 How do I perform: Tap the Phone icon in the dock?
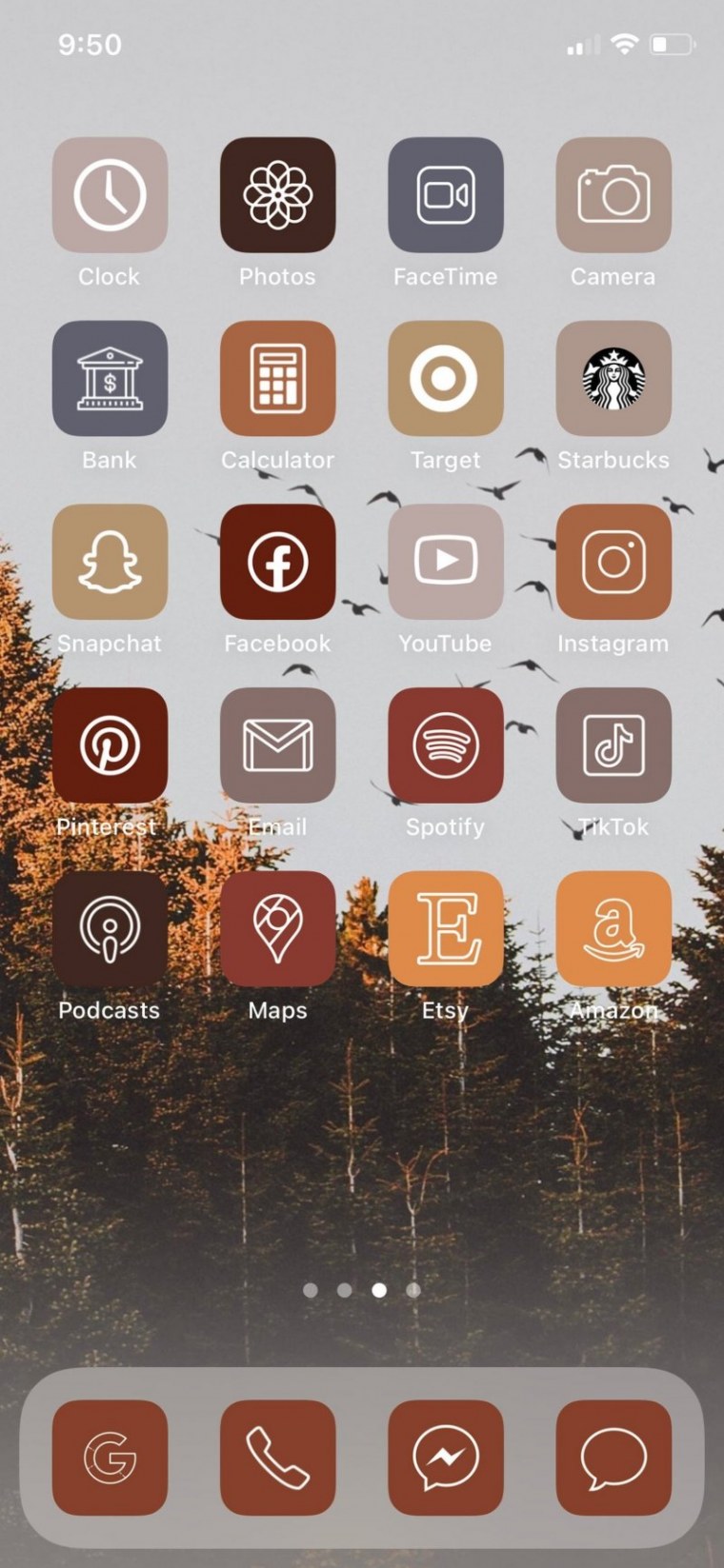277,1457
